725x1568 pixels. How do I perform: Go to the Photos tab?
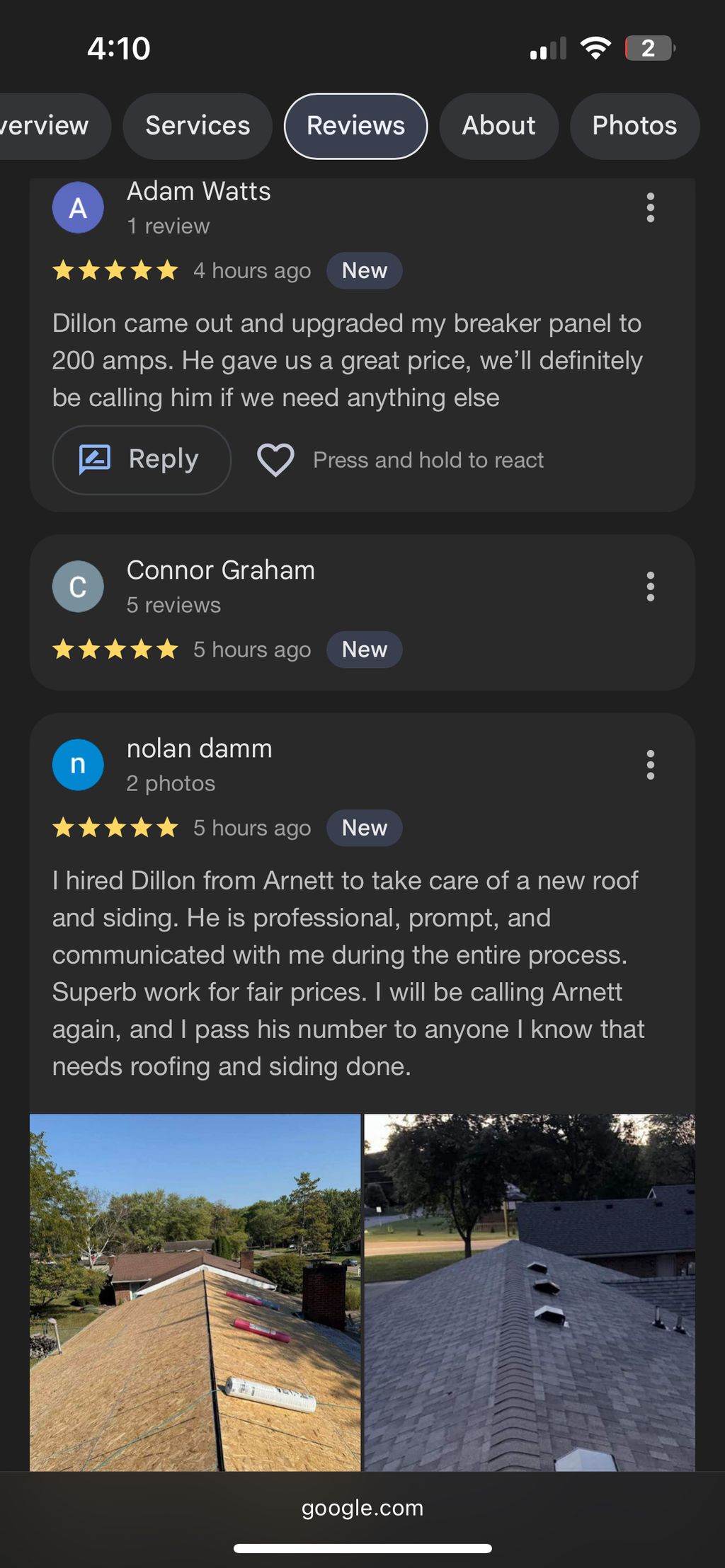(634, 126)
